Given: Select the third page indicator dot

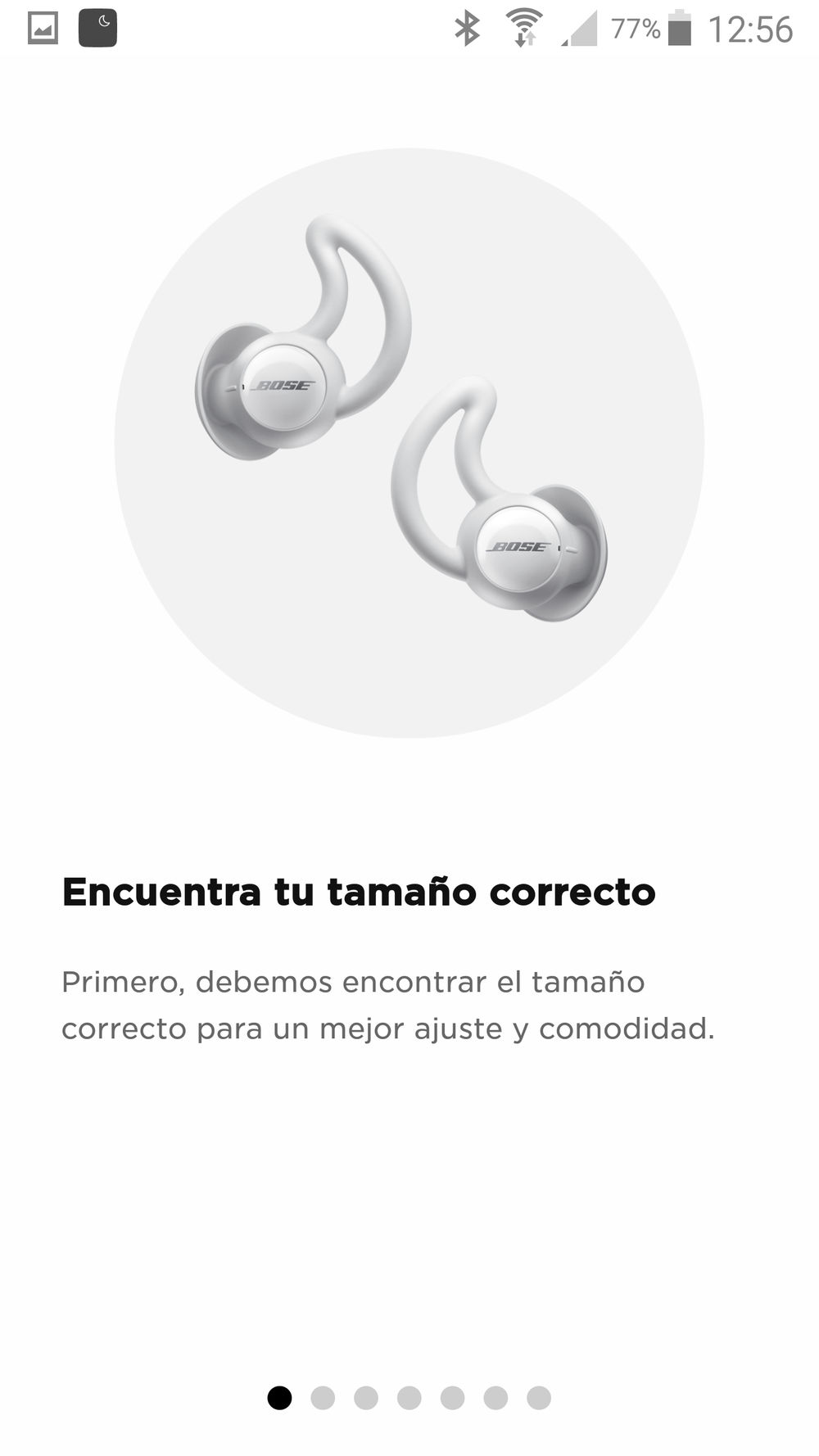Looking at the screenshot, I should point(366,1398).
